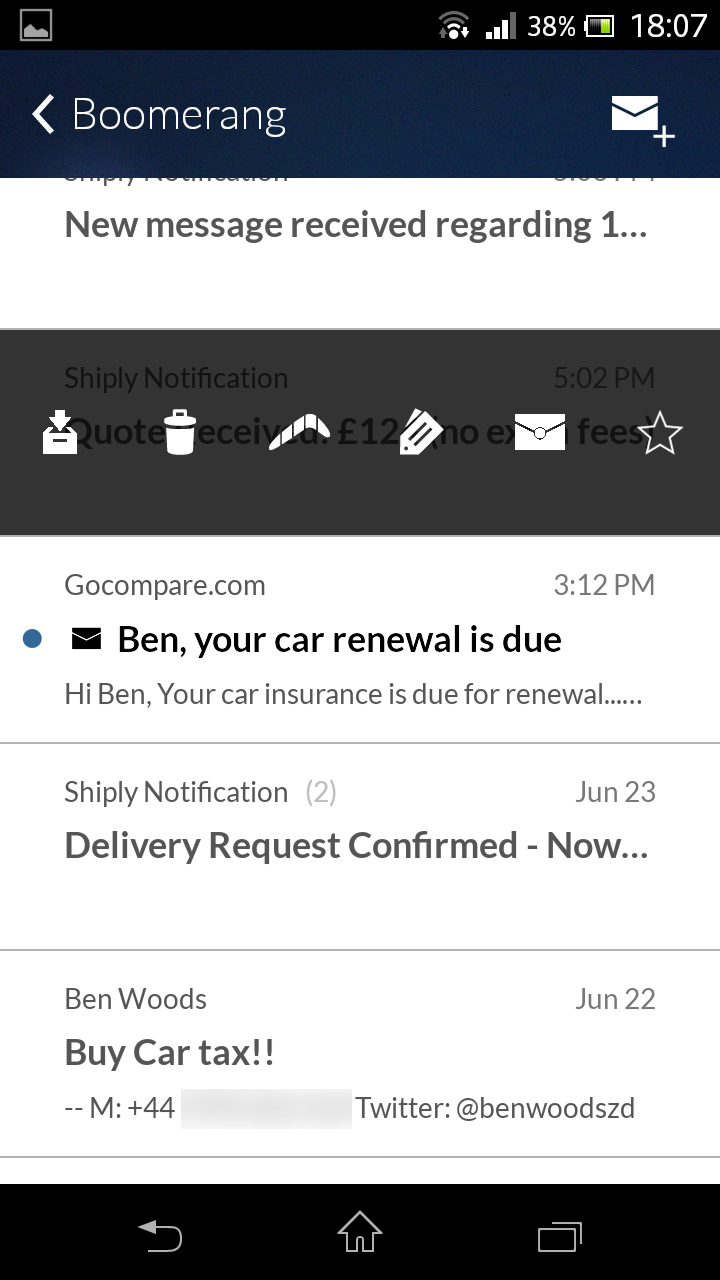The image size is (720, 1280).
Task: Archive the Shiply quote email
Action: (60, 433)
